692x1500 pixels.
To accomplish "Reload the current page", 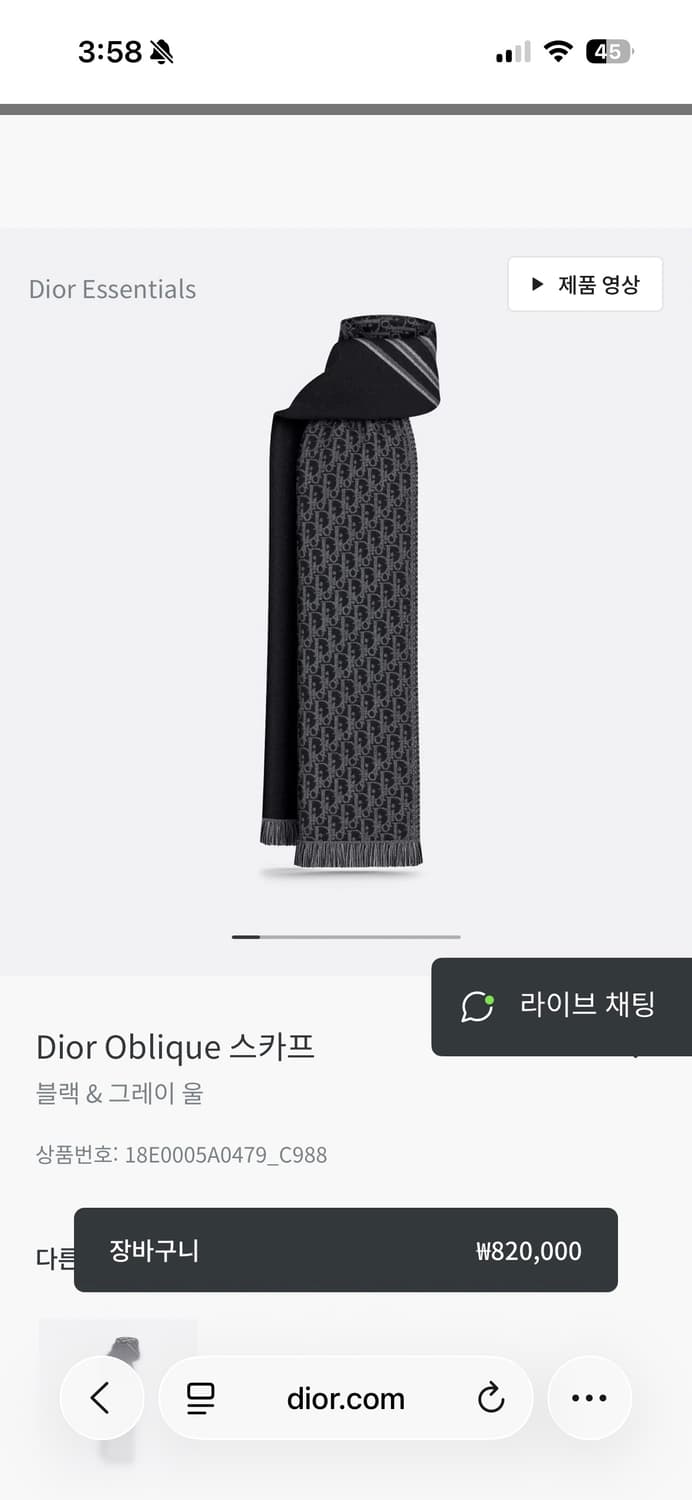I will 491,1398.
